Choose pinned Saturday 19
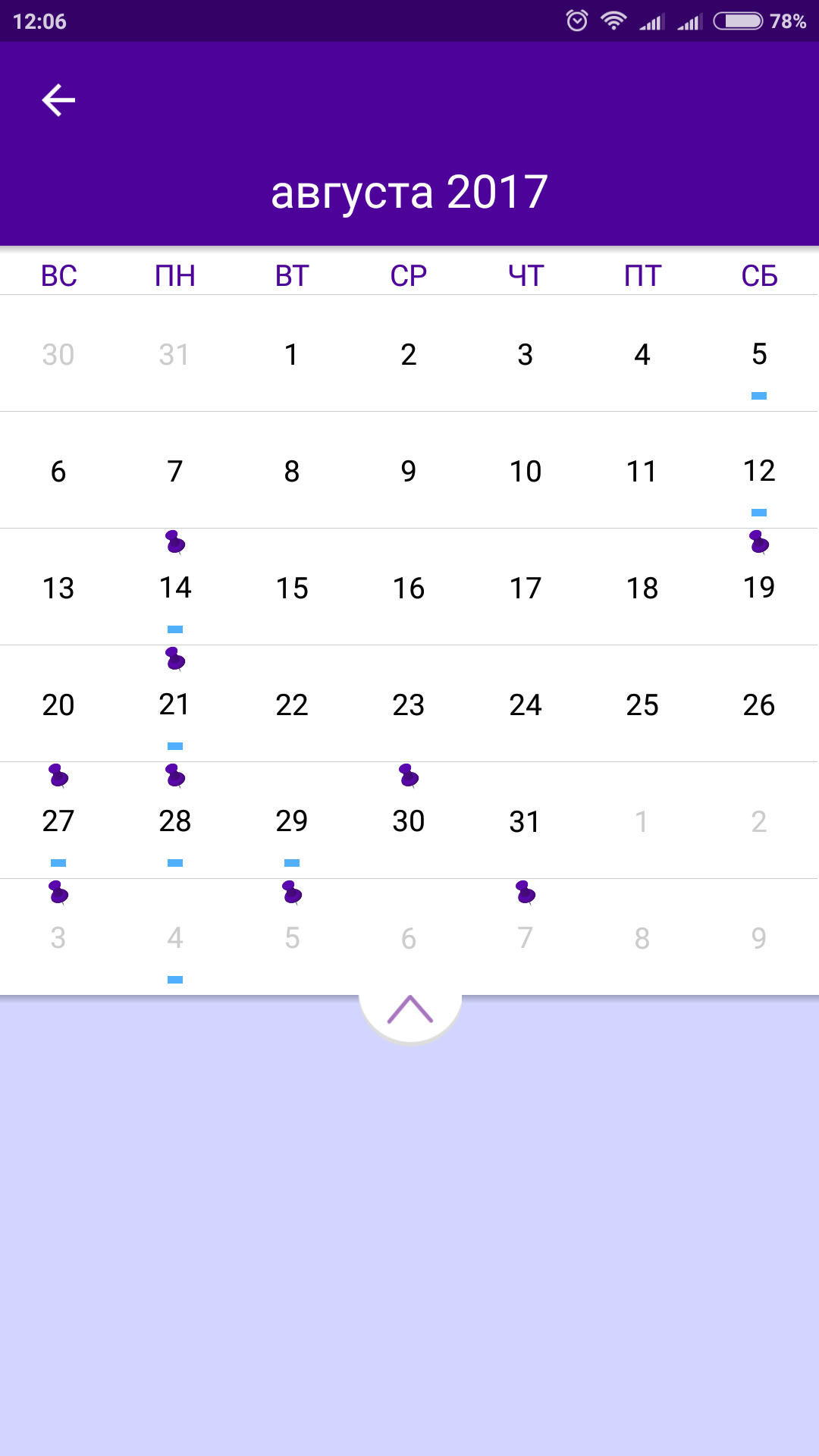Viewport: 819px width, 1456px height. coord(759,588)
